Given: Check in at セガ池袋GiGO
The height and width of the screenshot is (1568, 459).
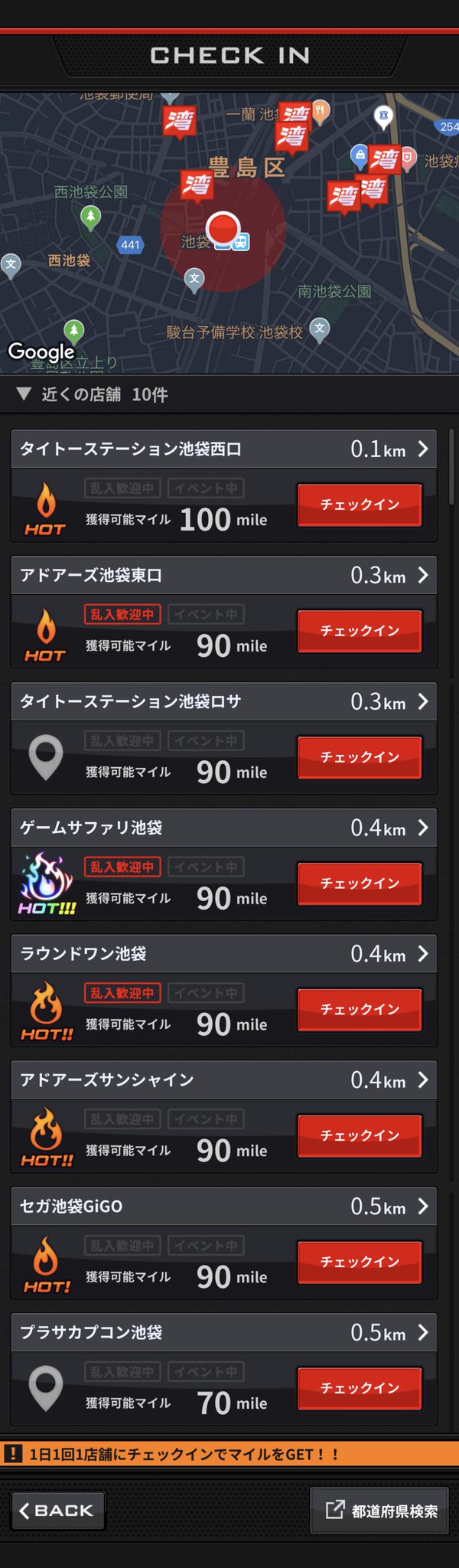Looking at the screenshot, I should pyautogui.click(x=360, y=1262).
